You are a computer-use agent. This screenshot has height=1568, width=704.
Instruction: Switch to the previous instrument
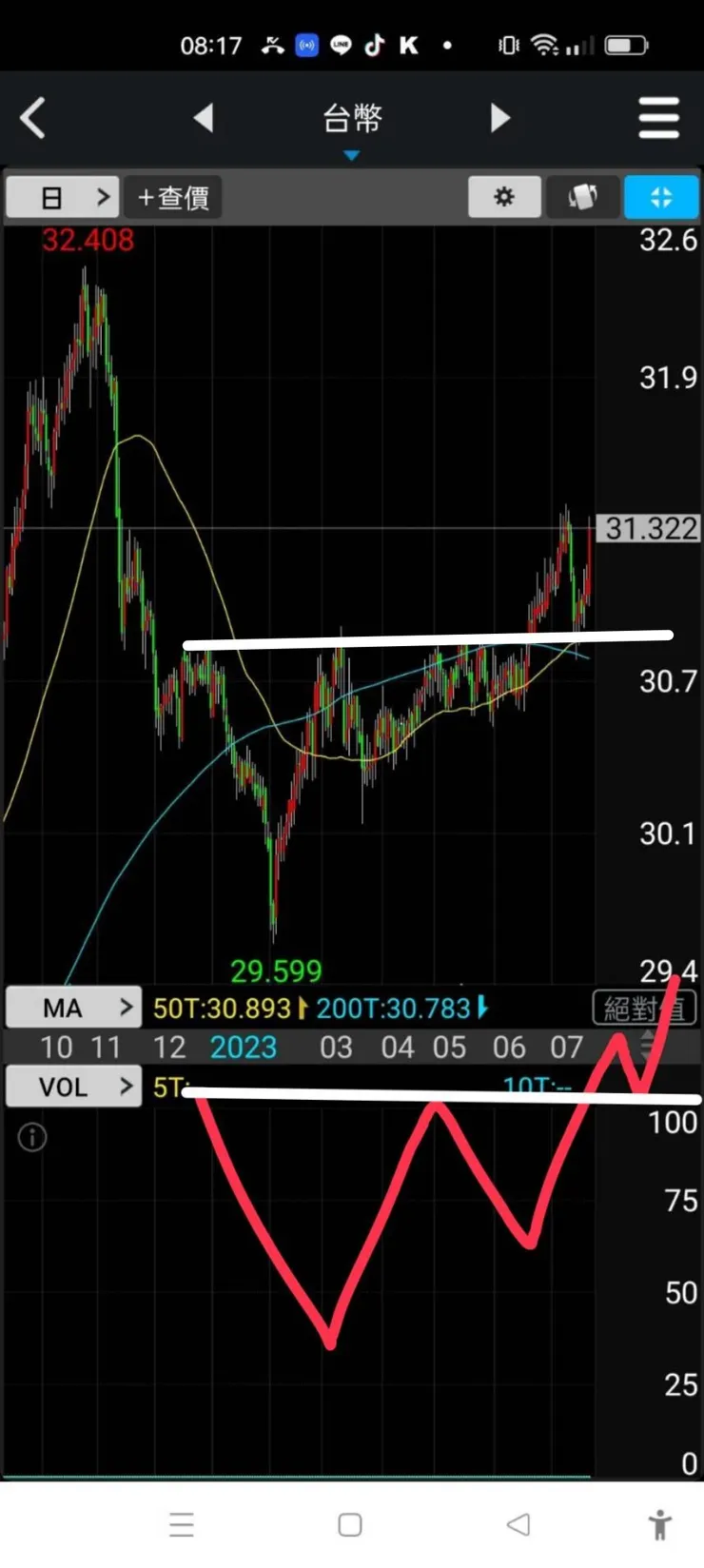click(x=203, y=119)
